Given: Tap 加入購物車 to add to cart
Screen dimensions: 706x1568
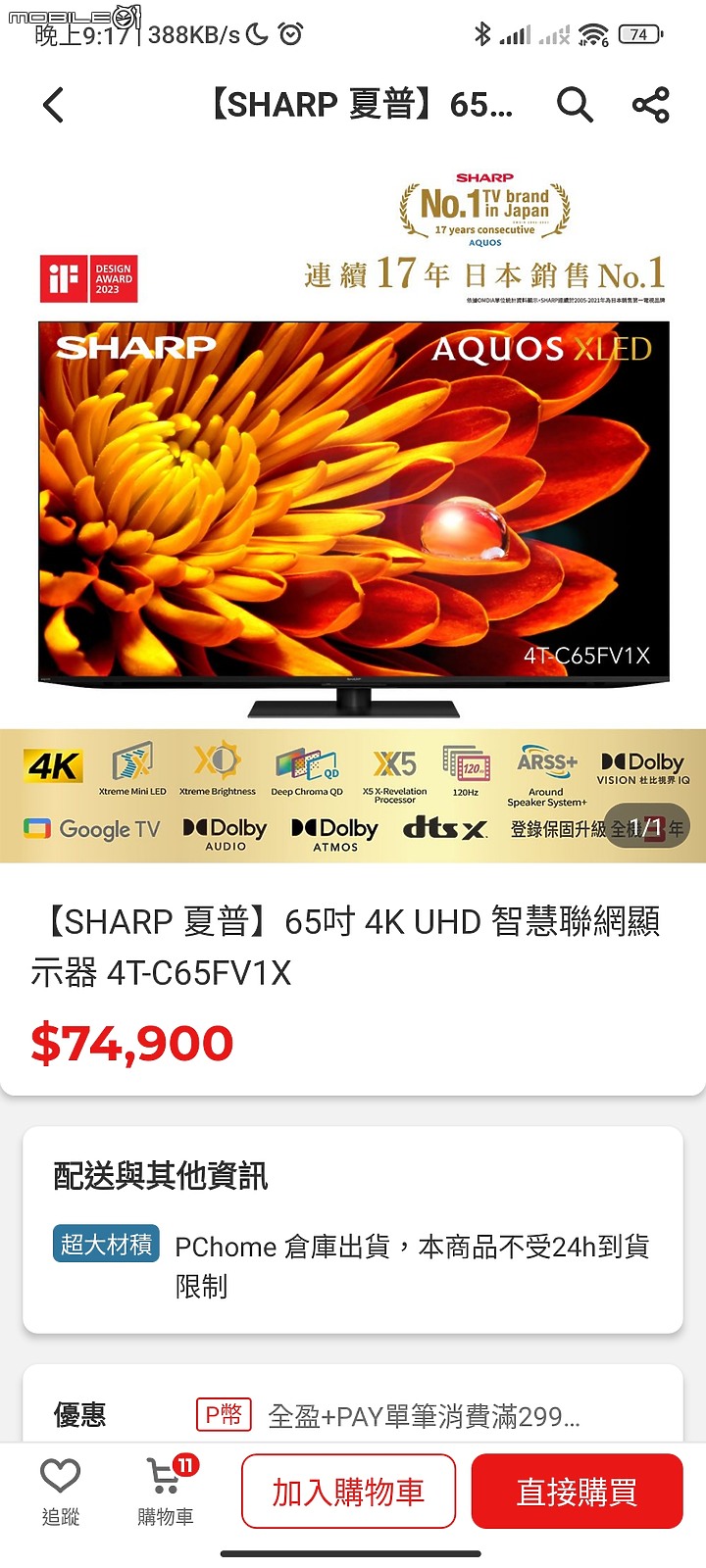Looking at the screenshot, I should (348, 1492).
